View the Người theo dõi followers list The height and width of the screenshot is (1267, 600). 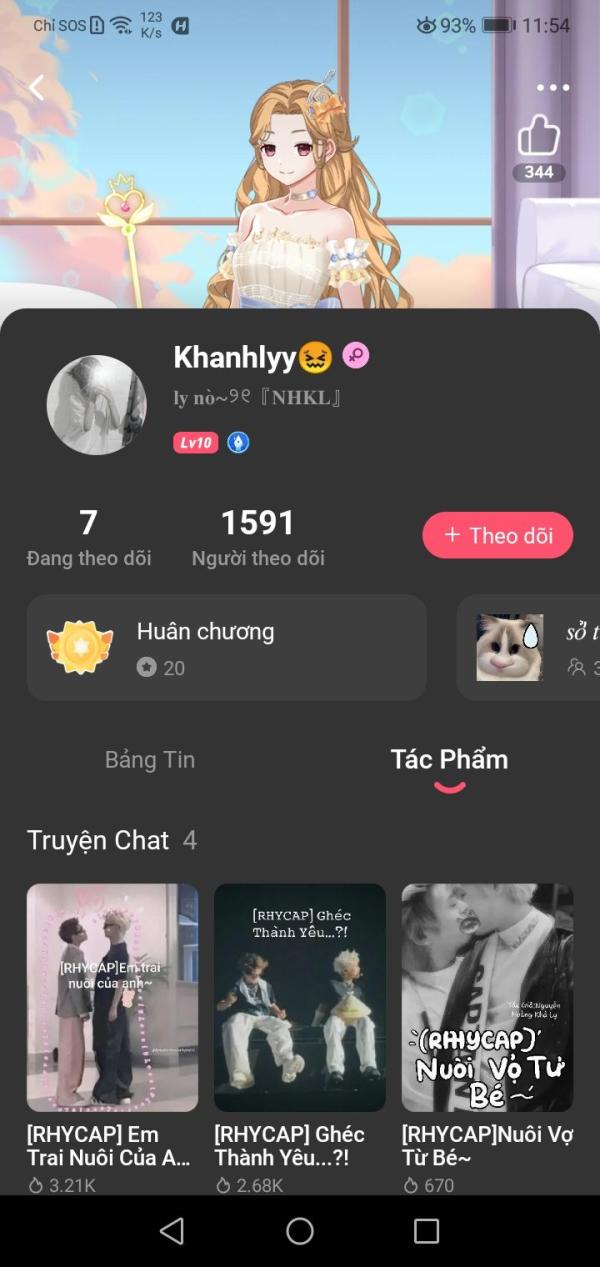[x=258, y=537]
